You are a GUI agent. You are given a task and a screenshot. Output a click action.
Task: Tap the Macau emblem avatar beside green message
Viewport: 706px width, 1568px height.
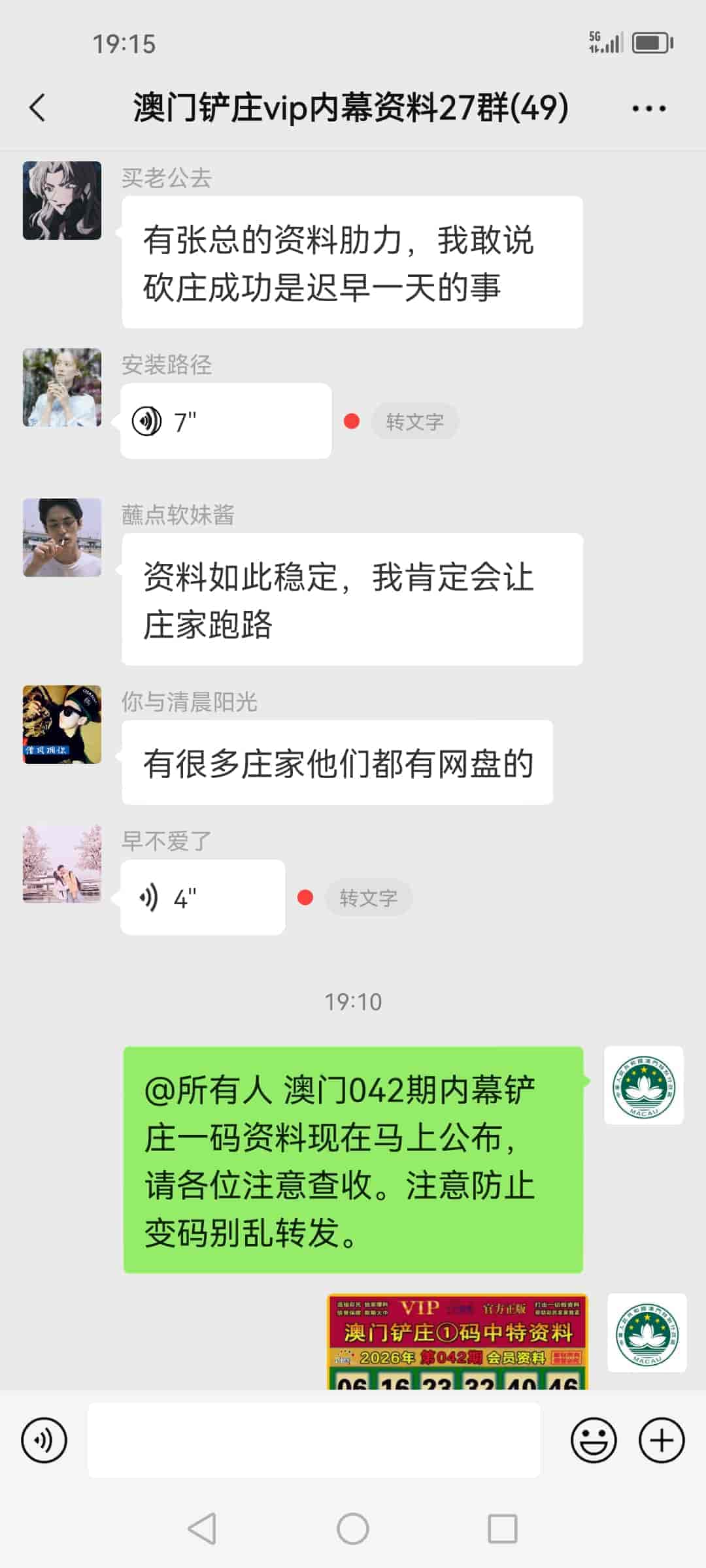pyautogui.click(x=644, y=1085)
